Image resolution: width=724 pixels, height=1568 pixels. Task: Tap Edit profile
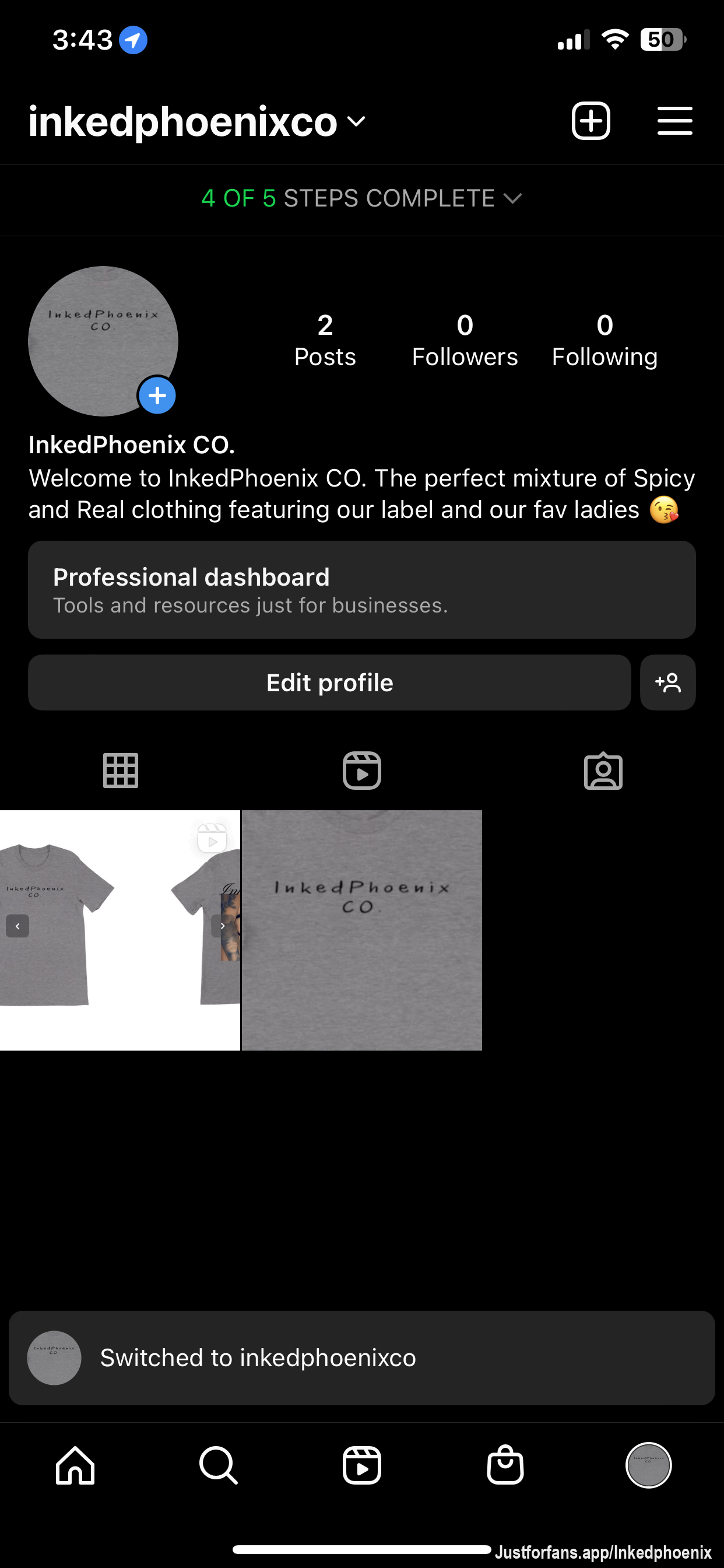click(329, 682)
